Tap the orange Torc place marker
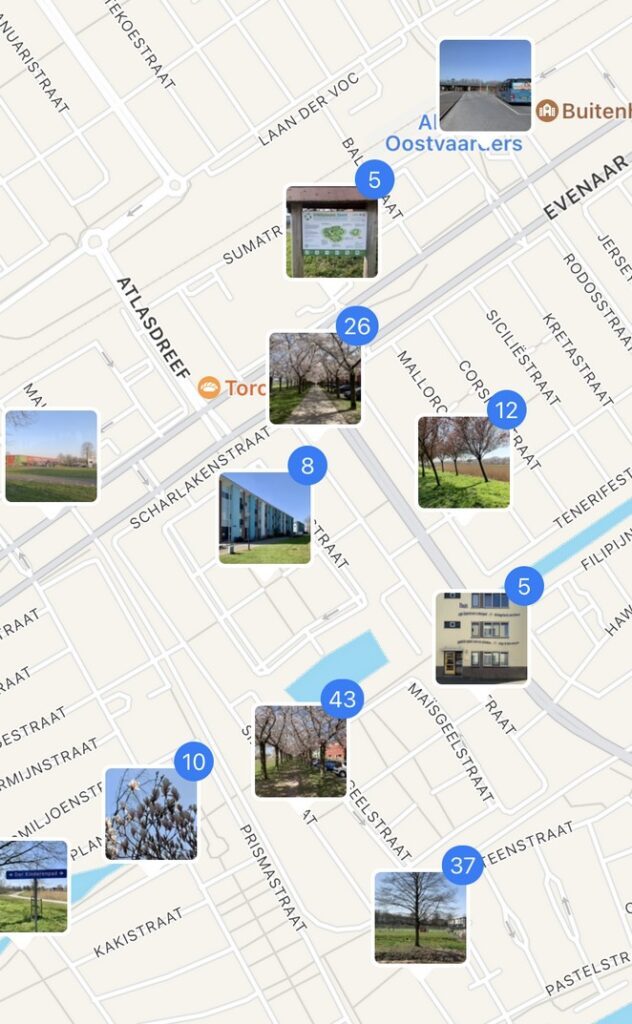 (x=209, y=387)
